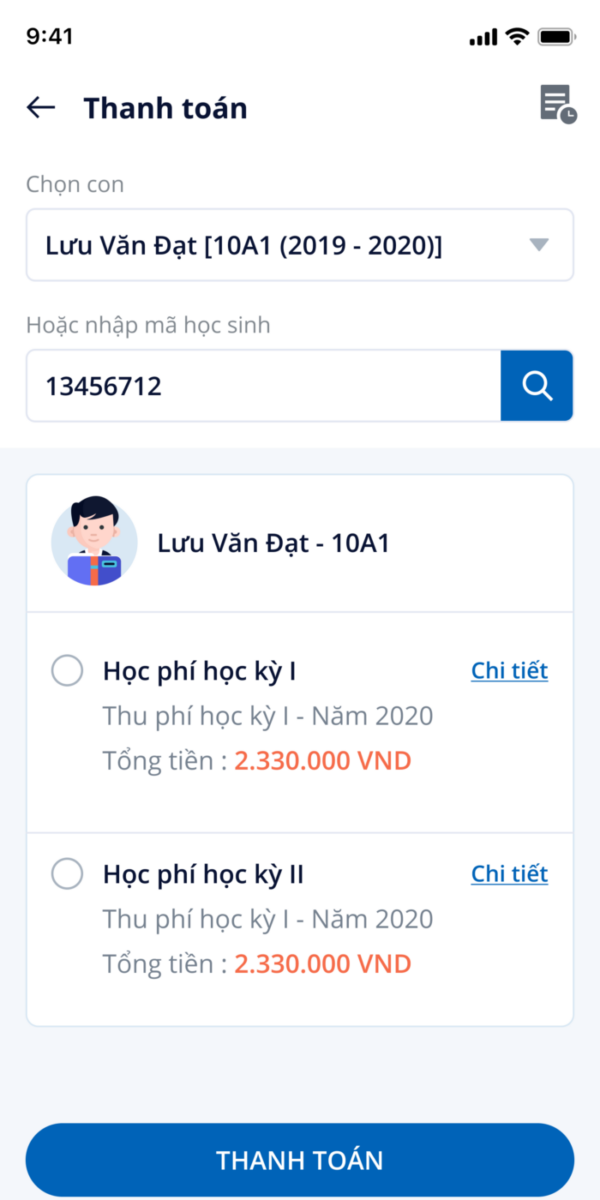Go back using the arrow icon
Viewport: 600px width, 1200px height.
coord(41,107)
